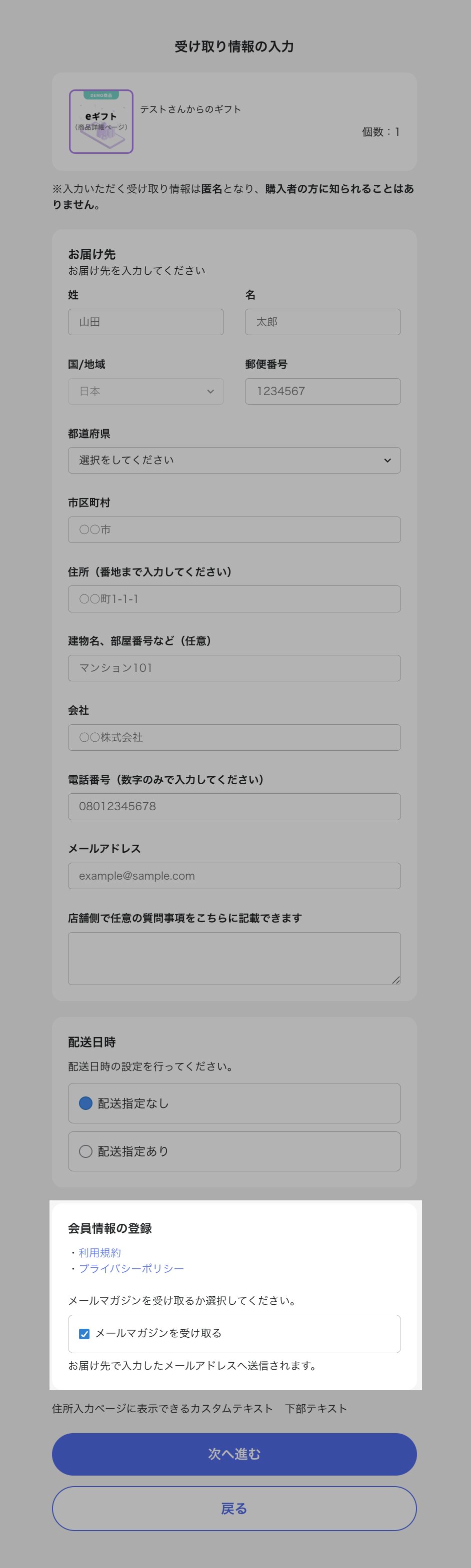The height and width of the screenshot is (1568, 471).
Task: Tap the 姓 (last name) field
Action: click(145, 322)
